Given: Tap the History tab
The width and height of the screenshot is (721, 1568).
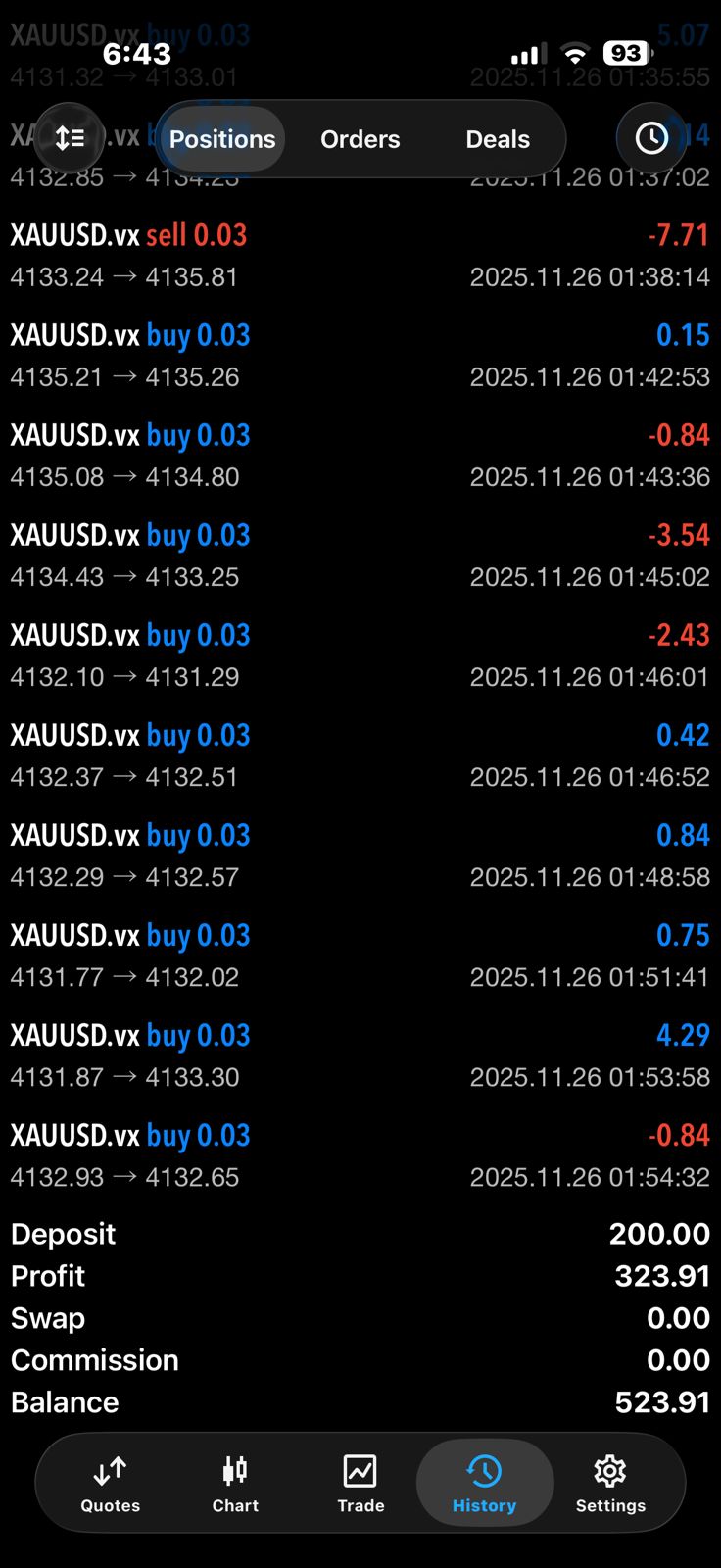Looking at the screenshot, I should pos(485,1484).
